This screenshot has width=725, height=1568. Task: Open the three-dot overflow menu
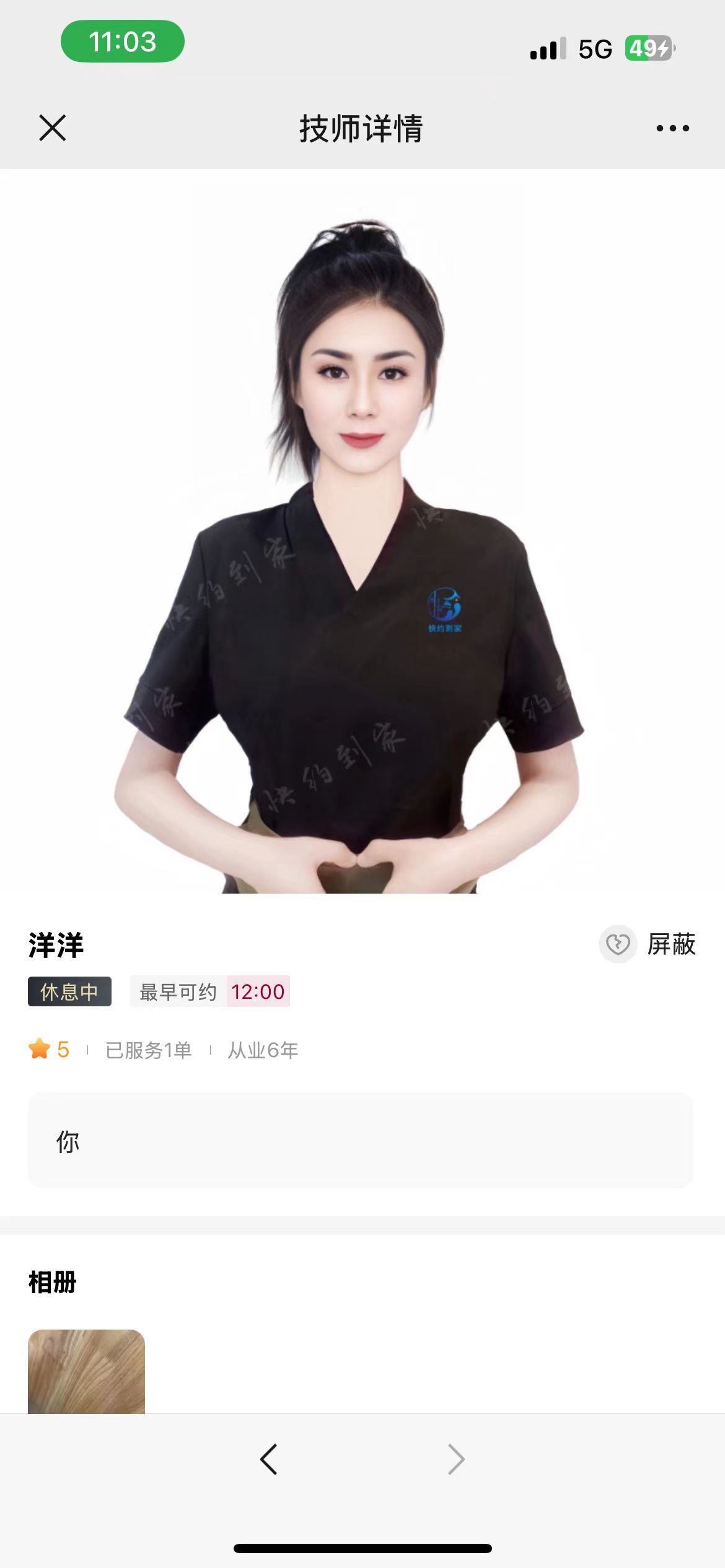pos(672,128)
